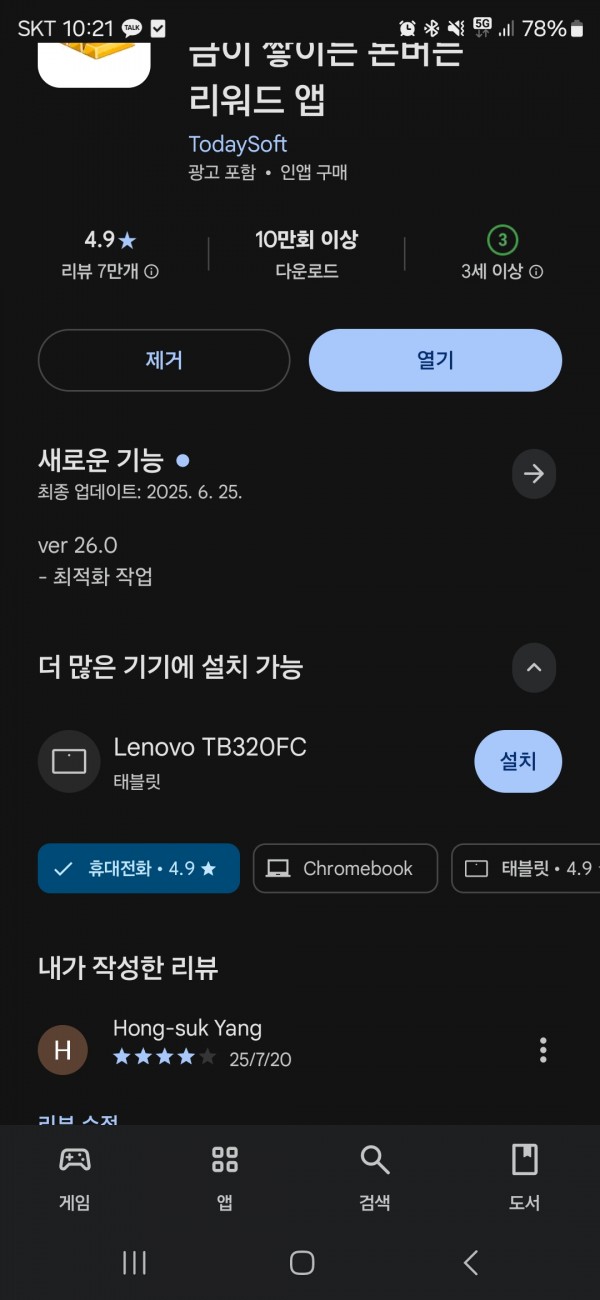The width and height of the screenshot is (600, 1300).
Task: Go back with system back button
Action: pos(471,1262)
